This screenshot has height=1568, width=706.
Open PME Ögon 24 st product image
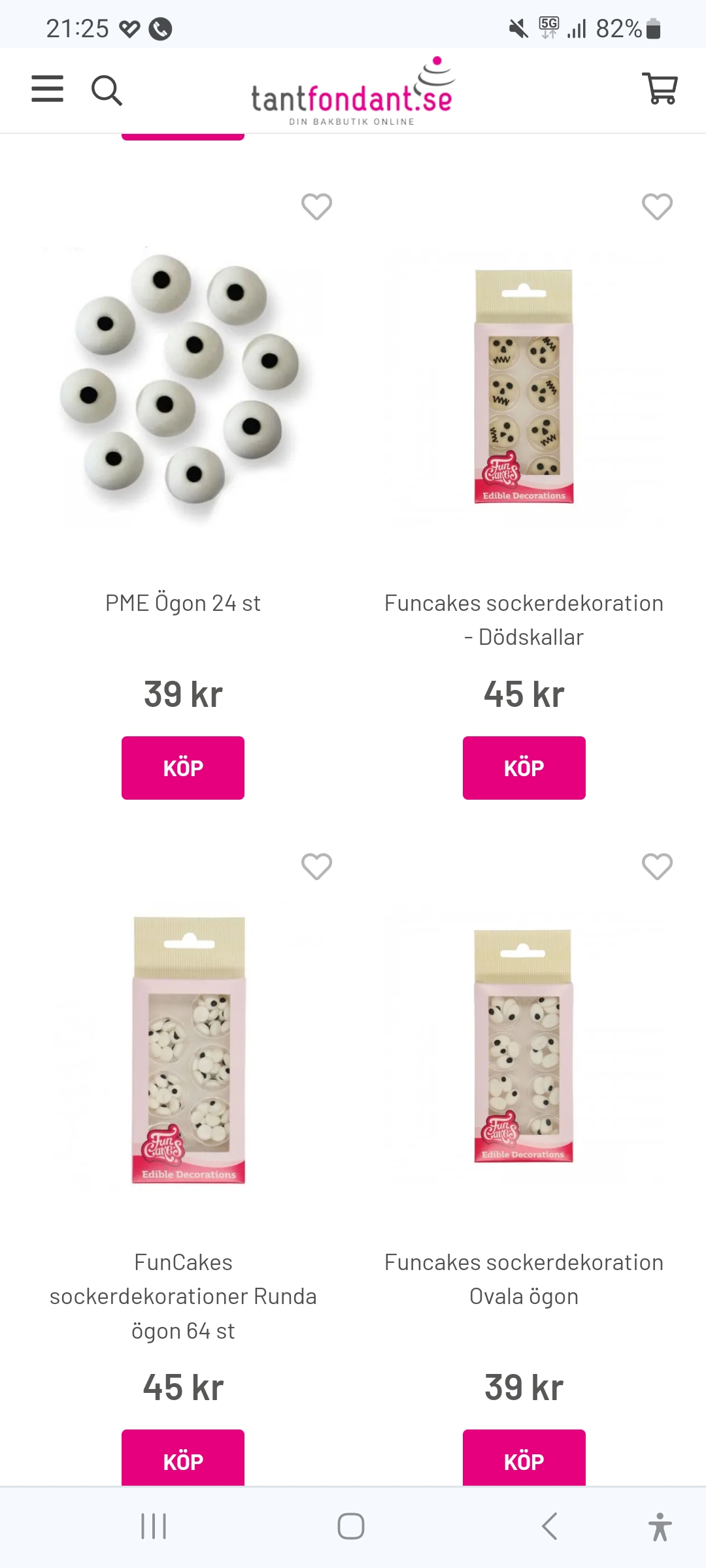click(183, 385)
